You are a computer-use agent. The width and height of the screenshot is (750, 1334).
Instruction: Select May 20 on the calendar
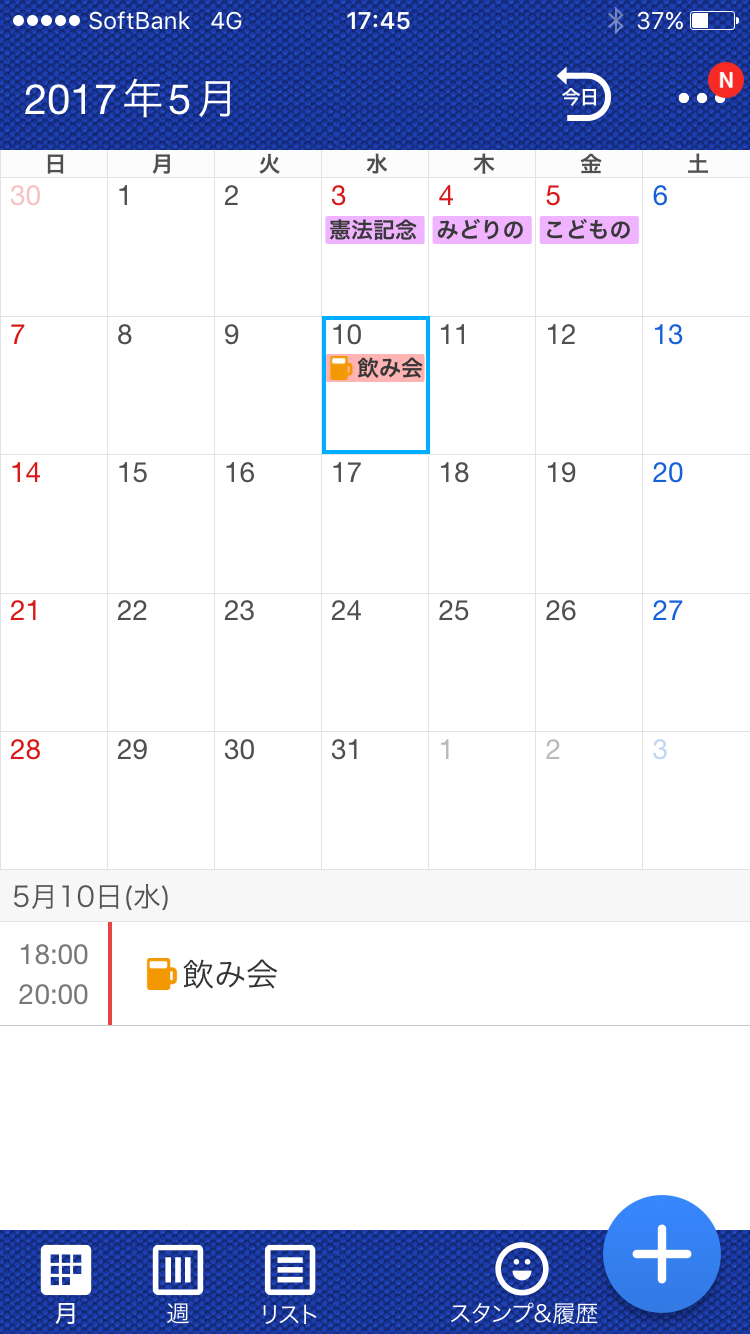pos(696,524)
